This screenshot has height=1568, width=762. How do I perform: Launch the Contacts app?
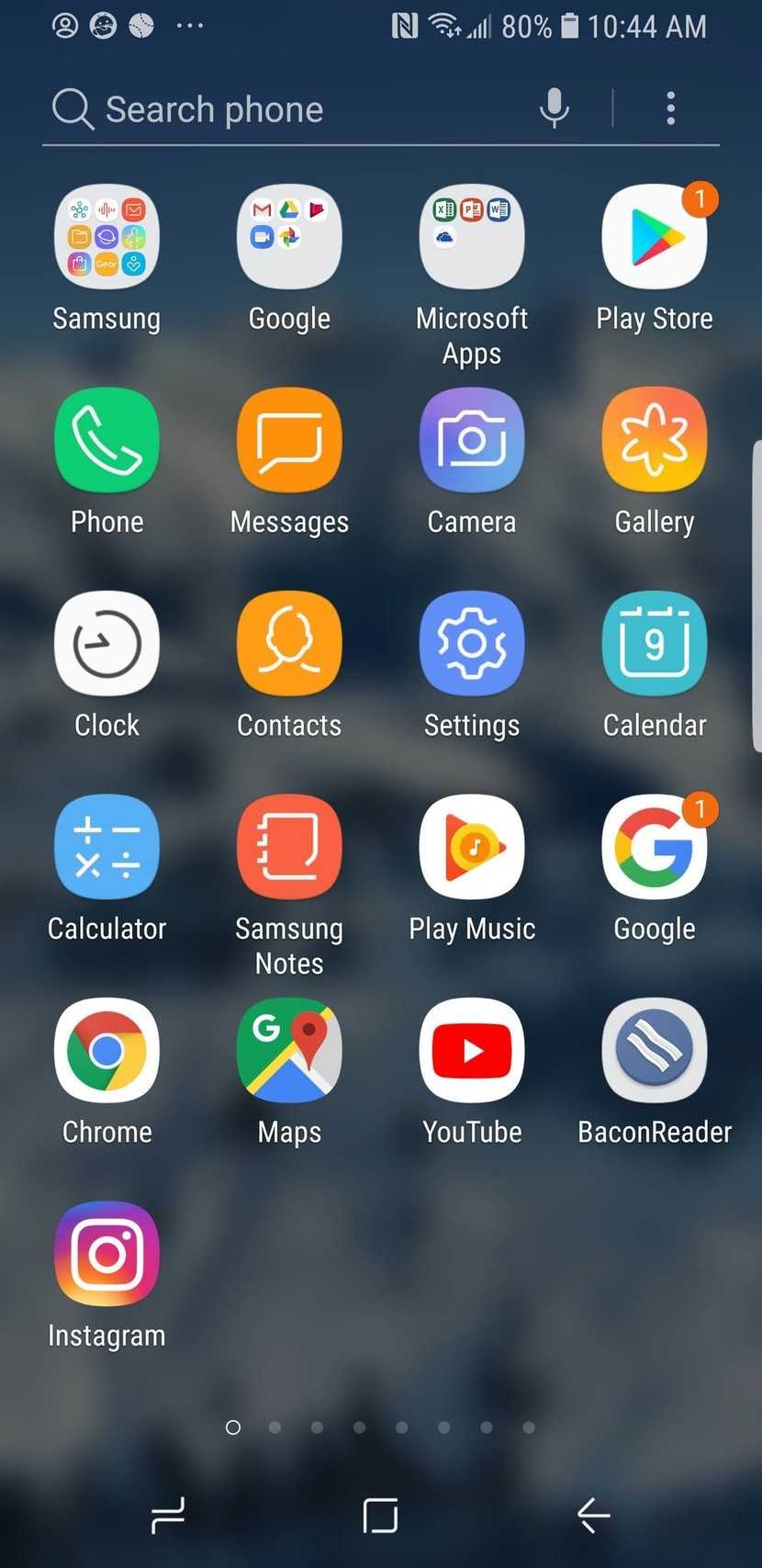point(289,644)
